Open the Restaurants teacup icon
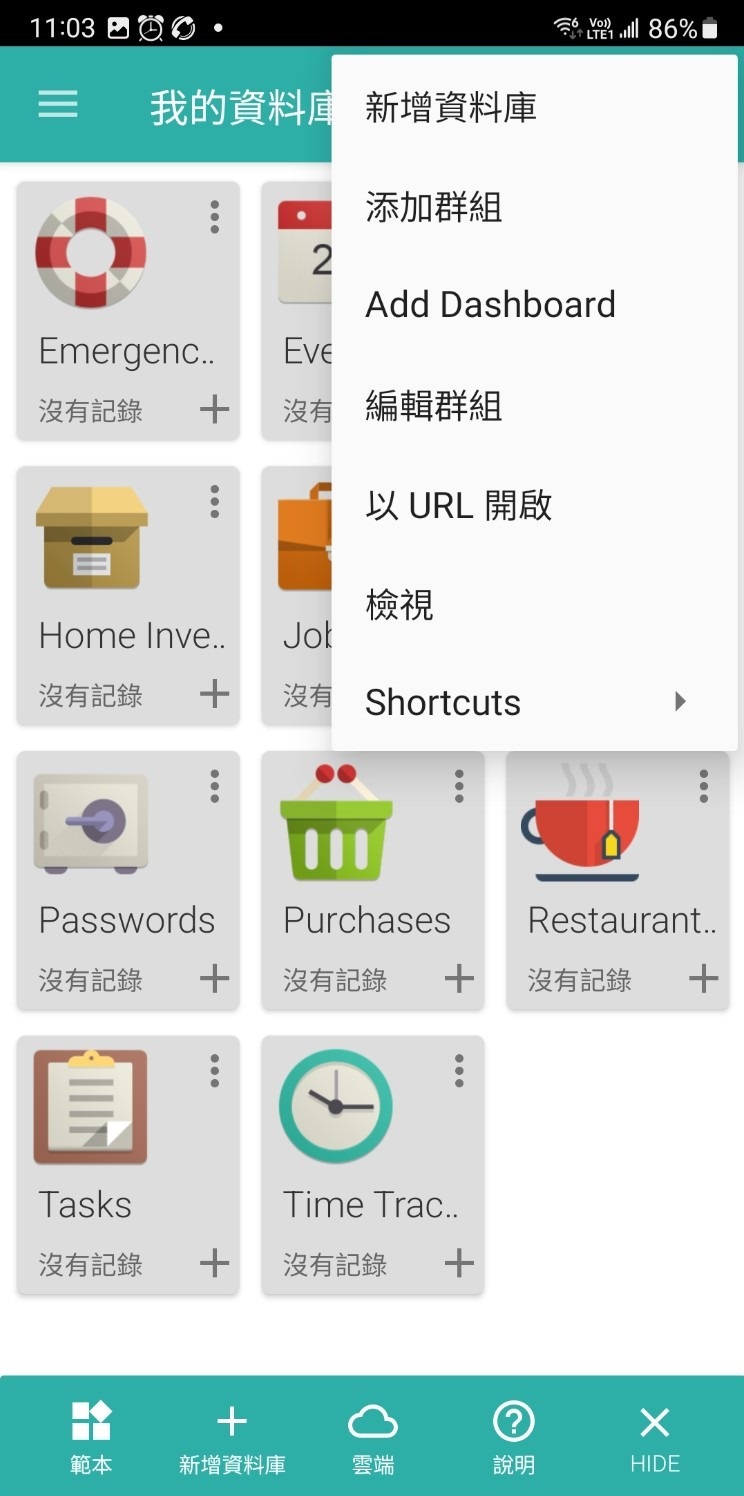Viewport: 744px width, 1496px height. (580, 820)
